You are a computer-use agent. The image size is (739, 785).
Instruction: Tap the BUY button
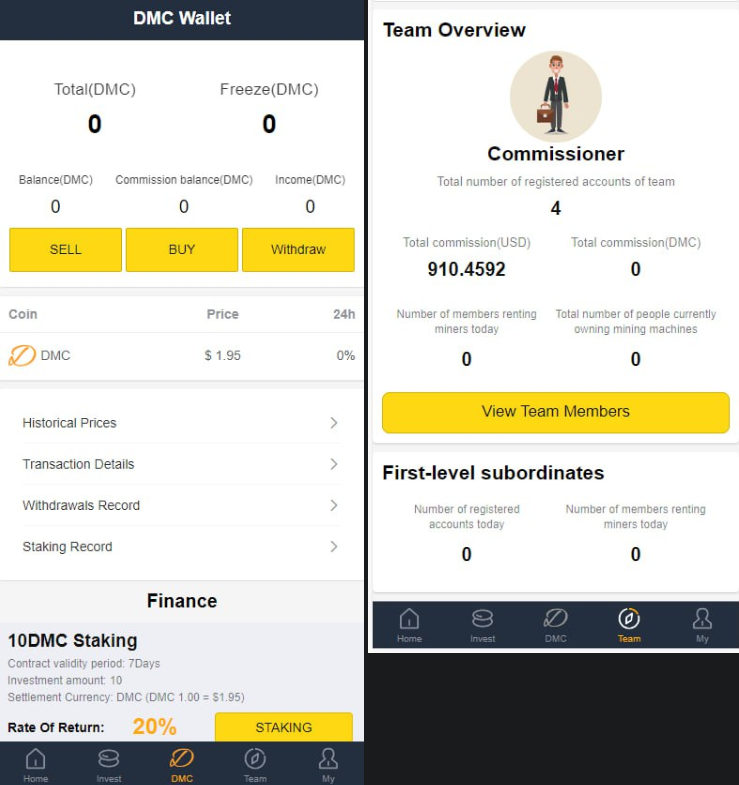pos(182,250)
